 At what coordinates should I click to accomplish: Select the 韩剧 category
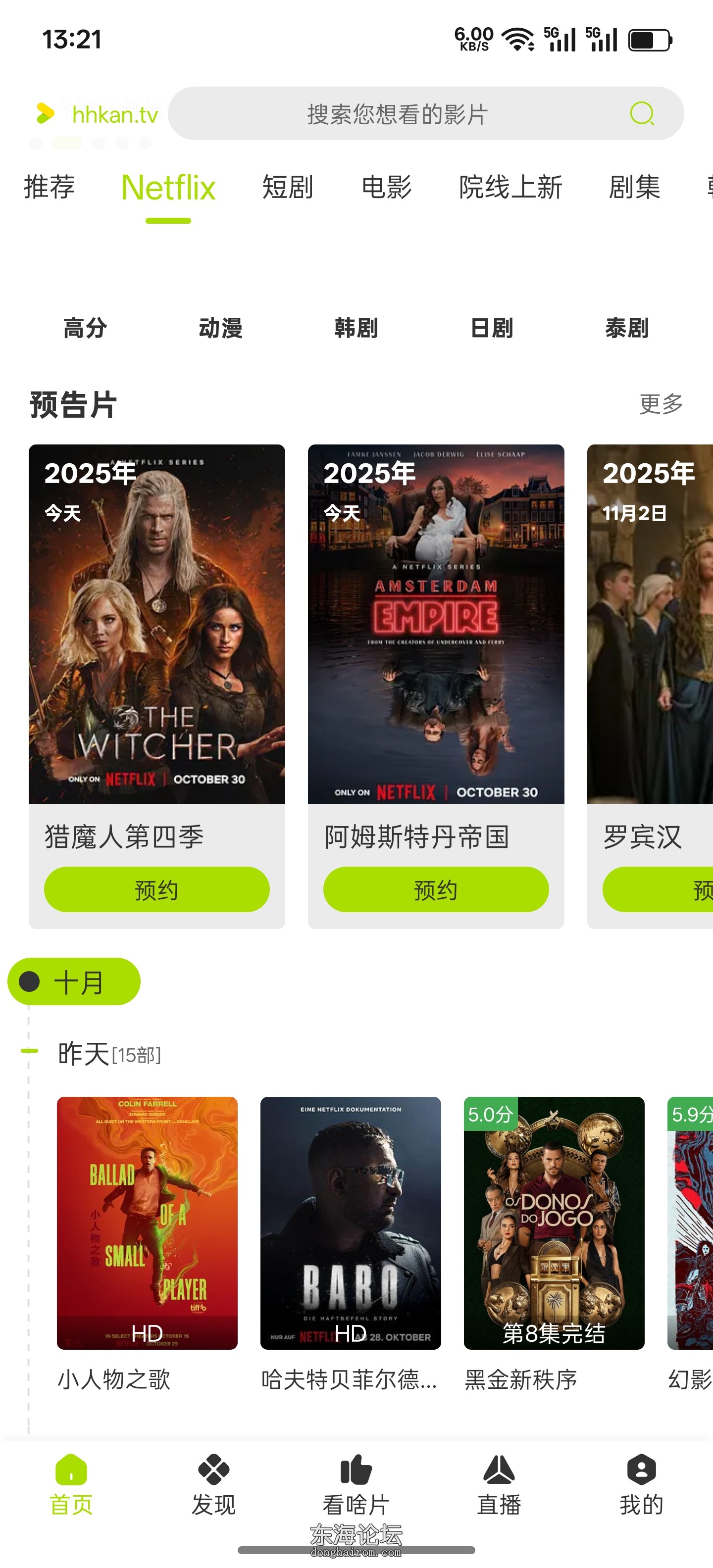click(x=357, y=328)
